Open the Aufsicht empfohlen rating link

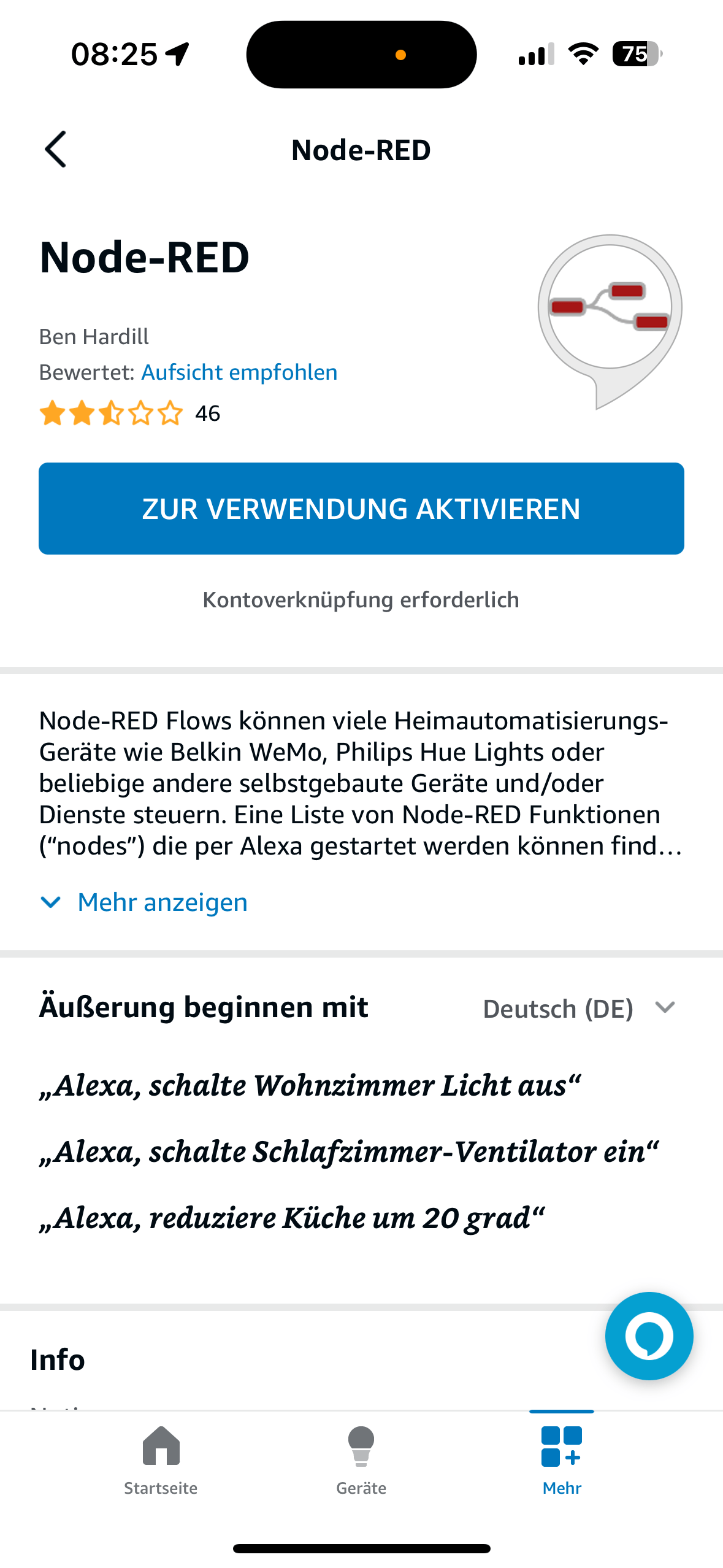pyautogui.click(x=239, y=372)
